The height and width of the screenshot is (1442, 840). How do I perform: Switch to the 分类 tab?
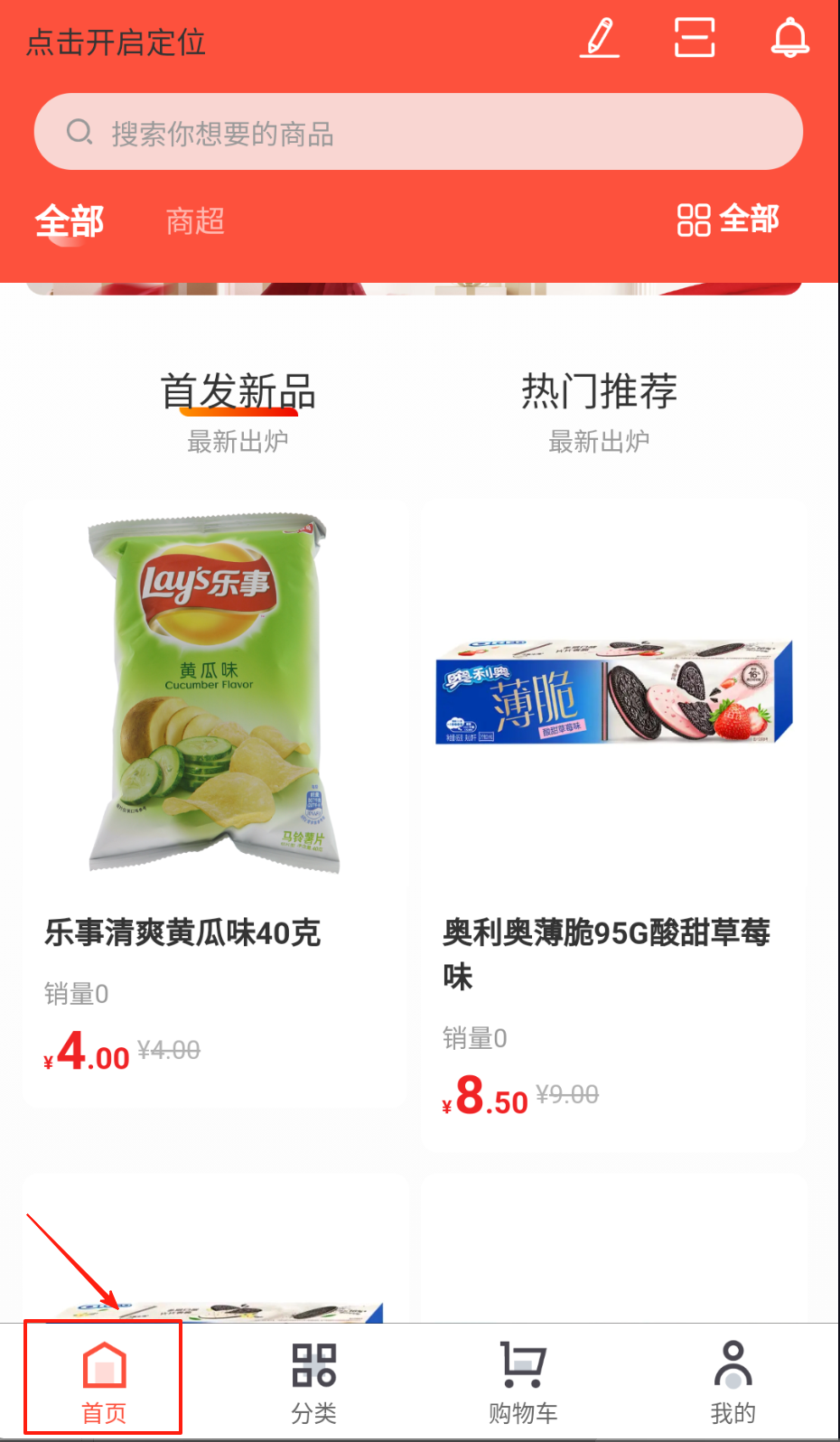click(313, 1382)
